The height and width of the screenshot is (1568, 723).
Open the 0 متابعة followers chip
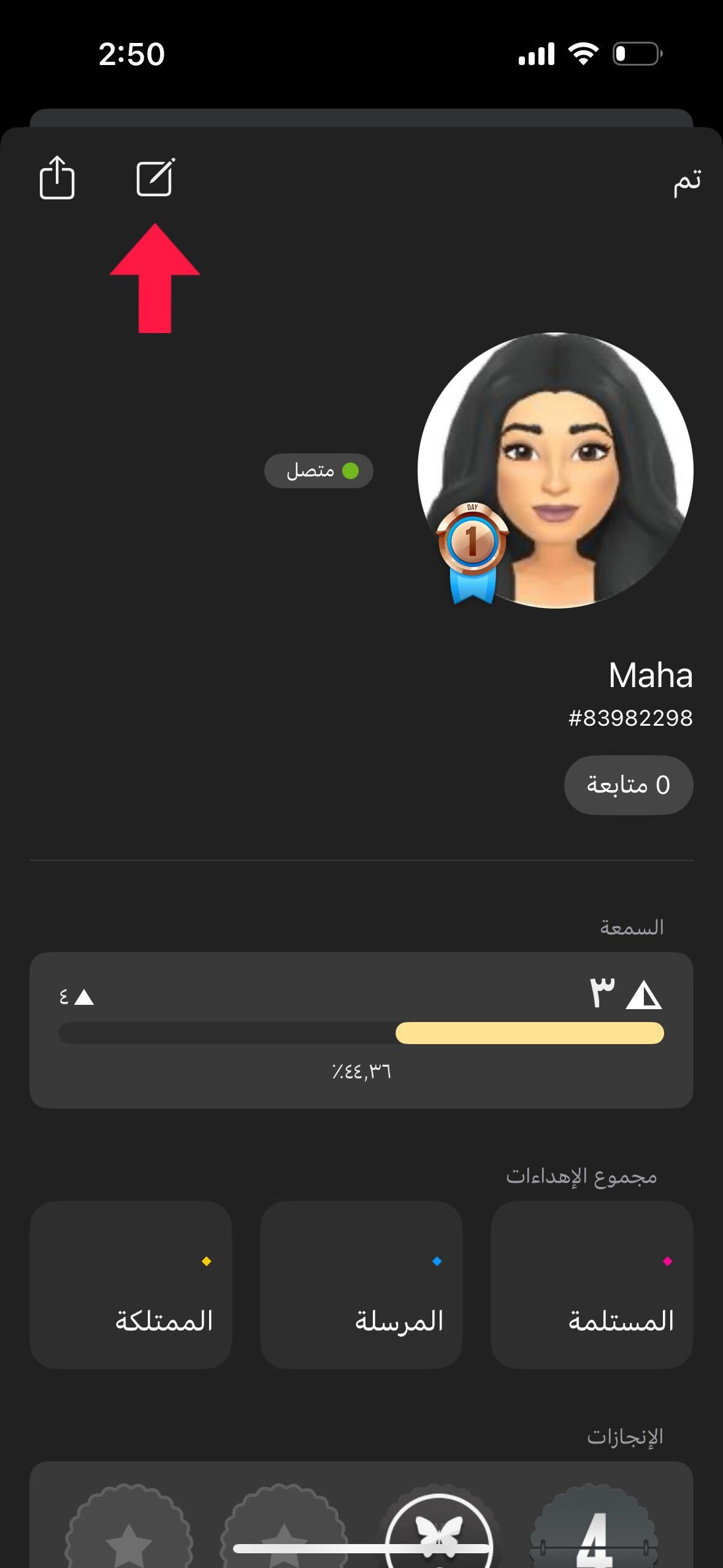(x=629, y=785)
